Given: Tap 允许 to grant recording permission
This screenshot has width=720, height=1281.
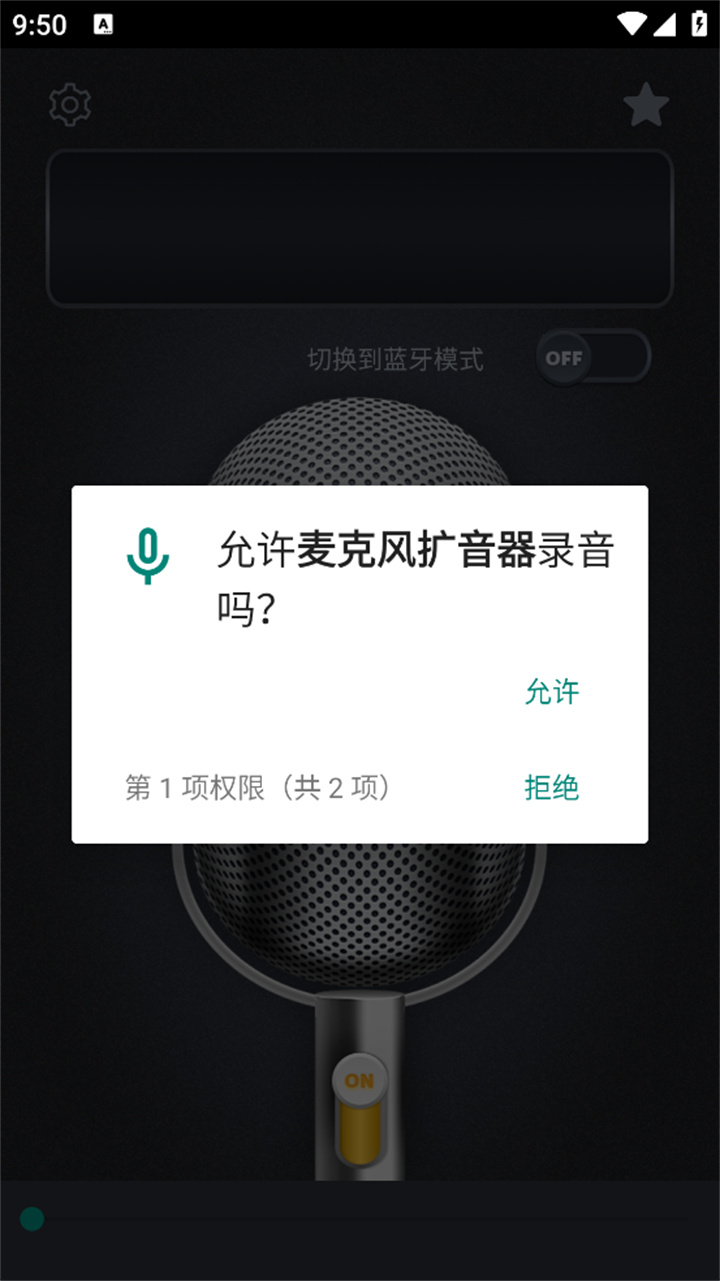Looking at the screenshot, I should (551, 691).
